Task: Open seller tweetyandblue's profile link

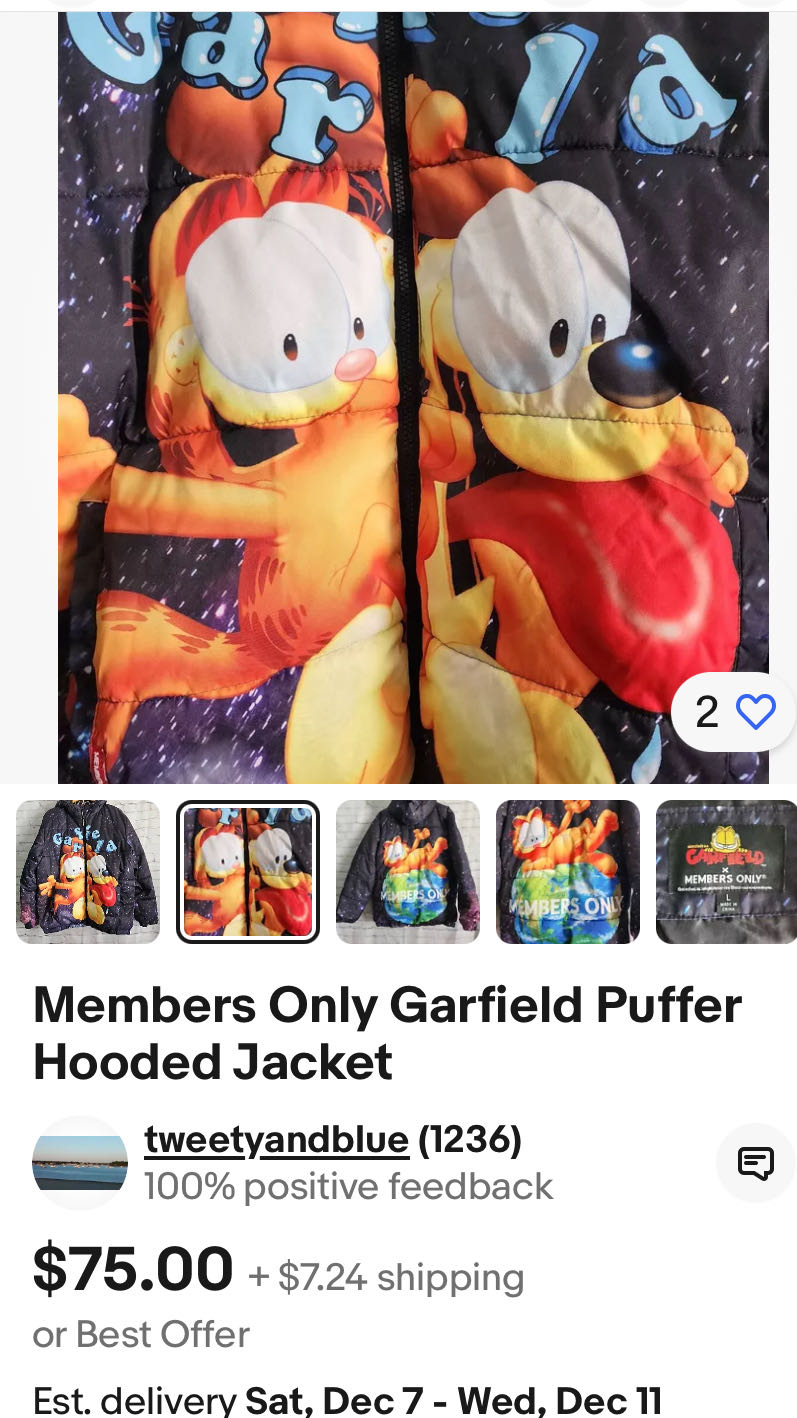Action: (276, 1139)
